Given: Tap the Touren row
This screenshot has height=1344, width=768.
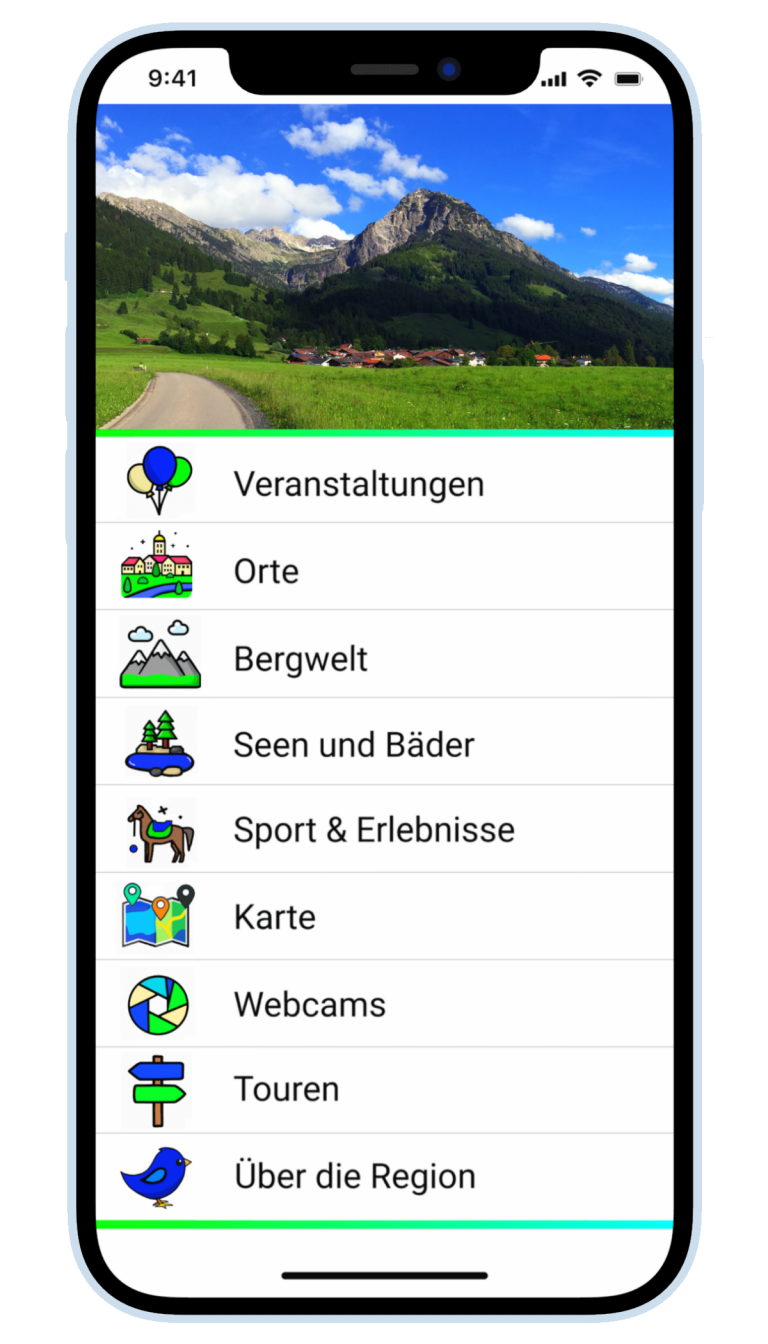Looking at the screenshot, I should coord(286,1089).
